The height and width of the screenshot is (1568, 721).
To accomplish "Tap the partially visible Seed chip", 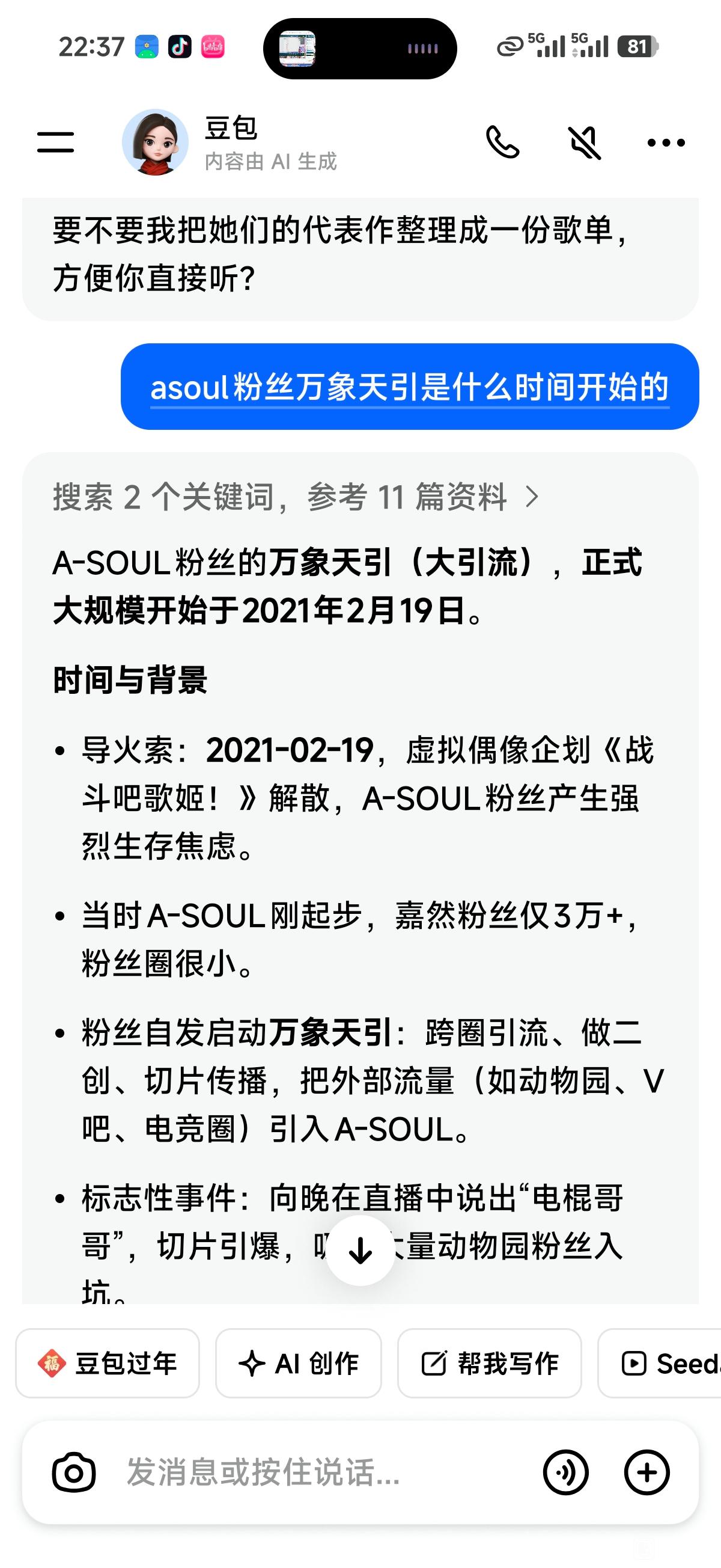I will click(660, 1363).
